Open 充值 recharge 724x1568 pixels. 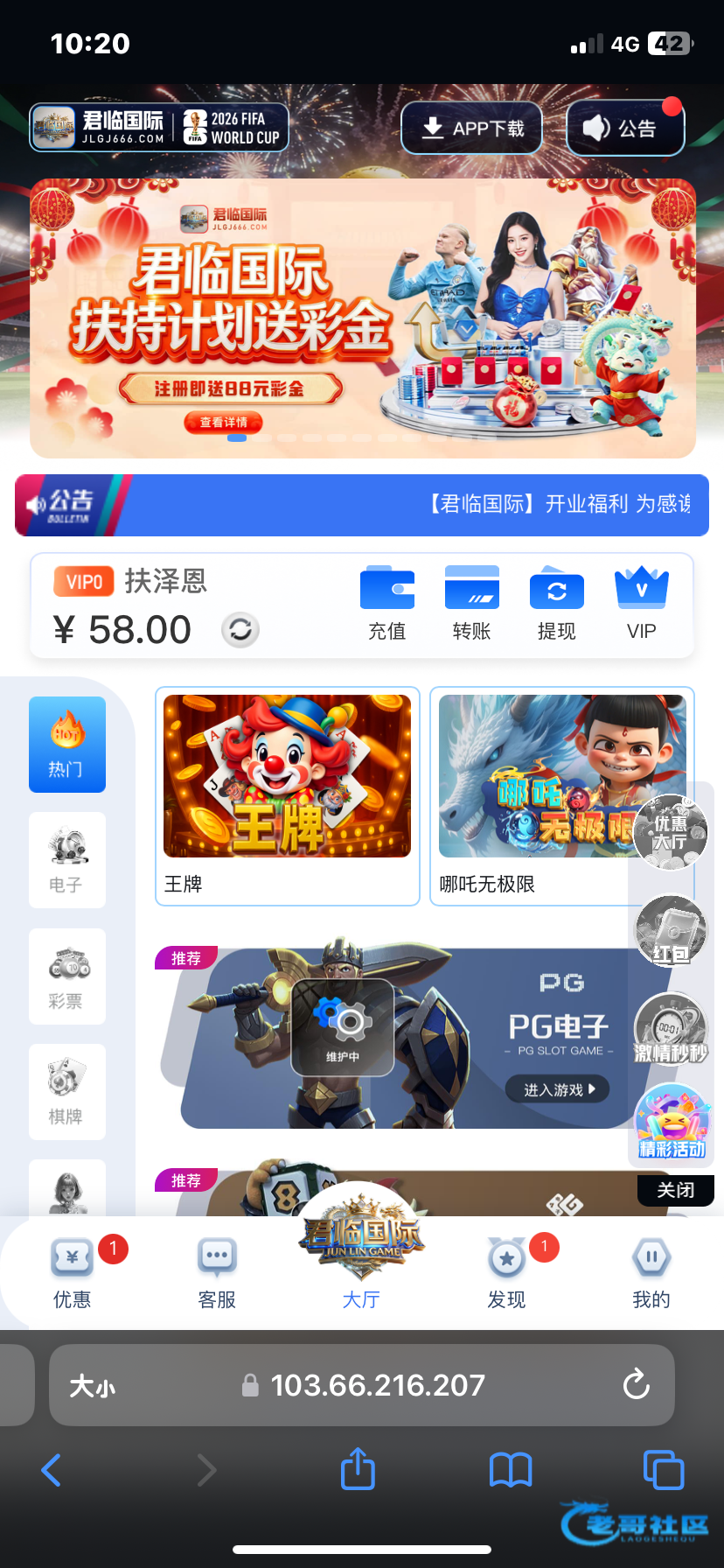coord(386,603)
